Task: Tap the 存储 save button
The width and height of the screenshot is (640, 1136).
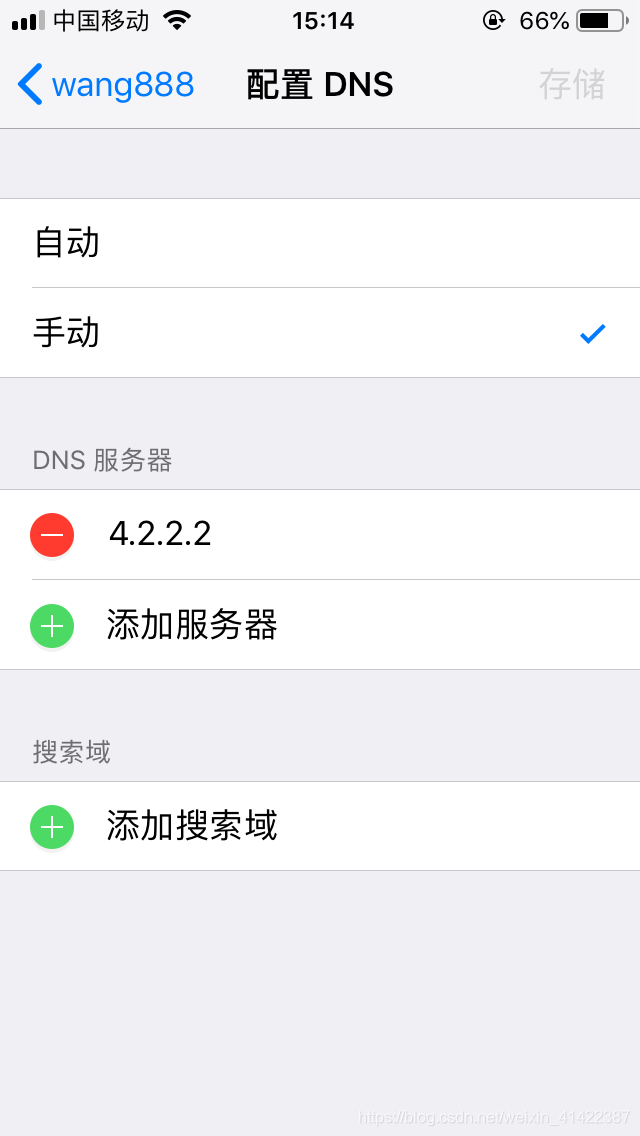Action: click(572, 85)
